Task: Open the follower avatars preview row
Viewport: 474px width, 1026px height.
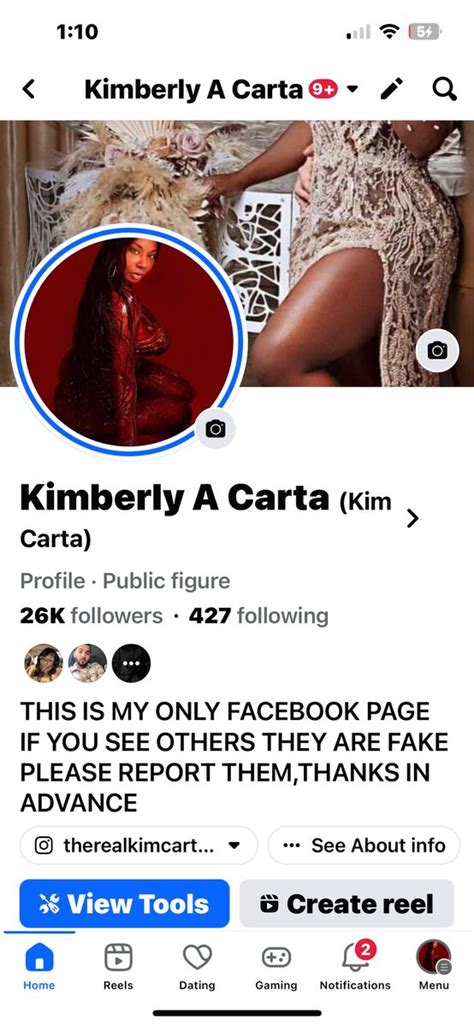Action: 87,663
